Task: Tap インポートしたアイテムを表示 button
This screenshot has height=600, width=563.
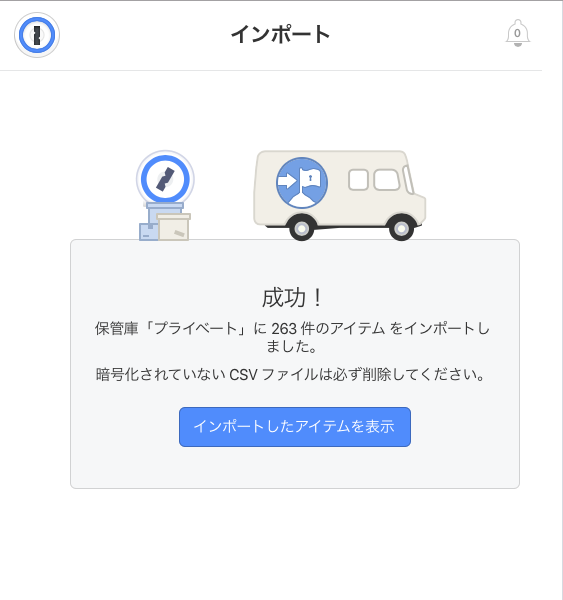Action: point(295,427)
